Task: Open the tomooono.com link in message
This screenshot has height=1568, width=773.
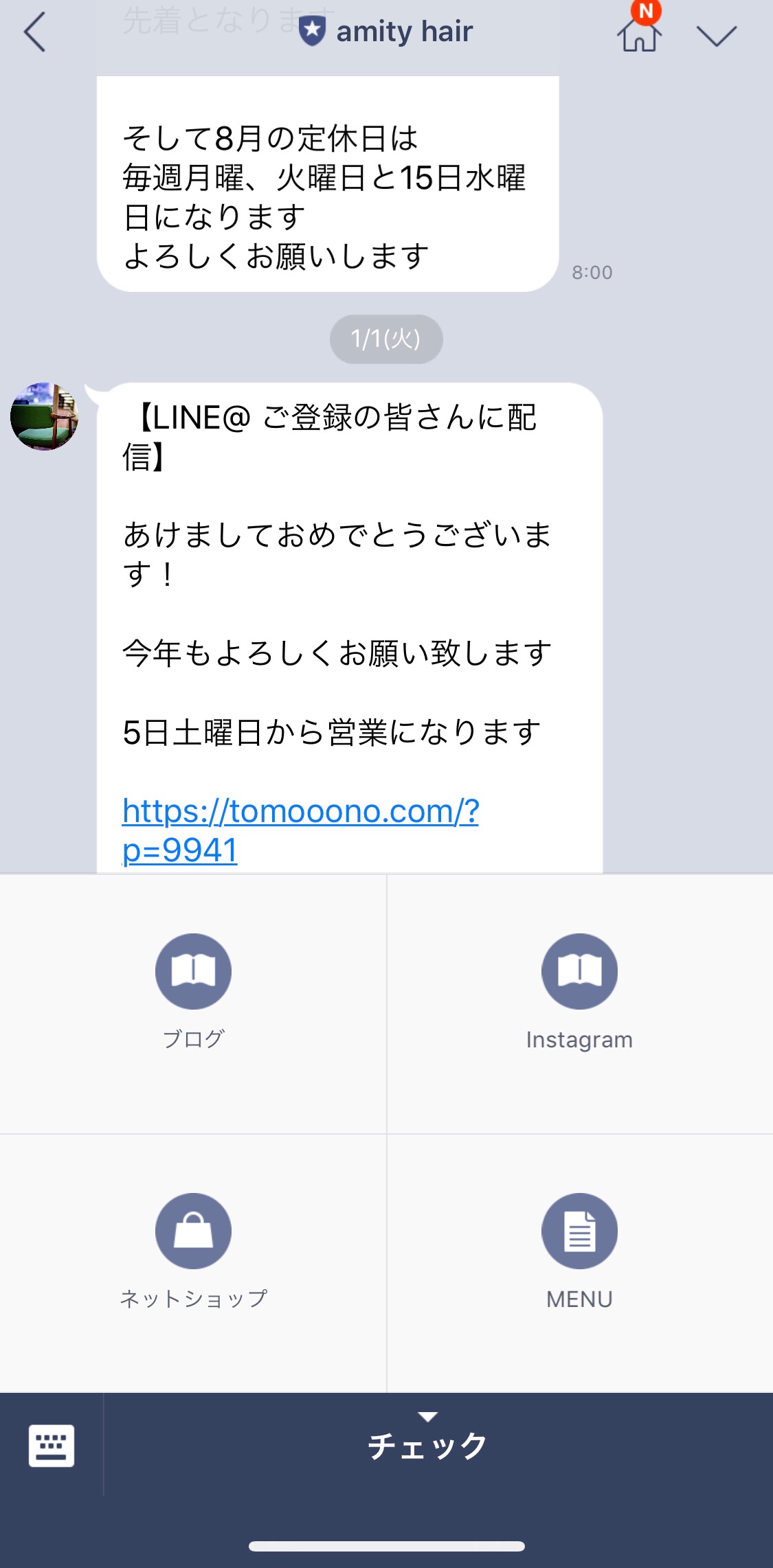Action: coord(300,830)
